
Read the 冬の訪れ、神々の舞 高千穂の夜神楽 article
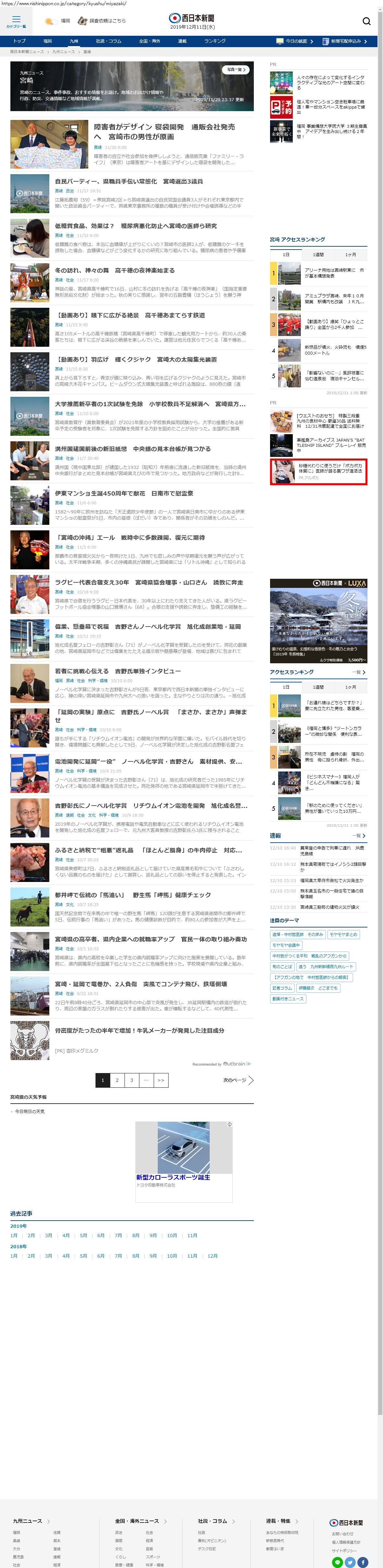click(x=115, y=270)
